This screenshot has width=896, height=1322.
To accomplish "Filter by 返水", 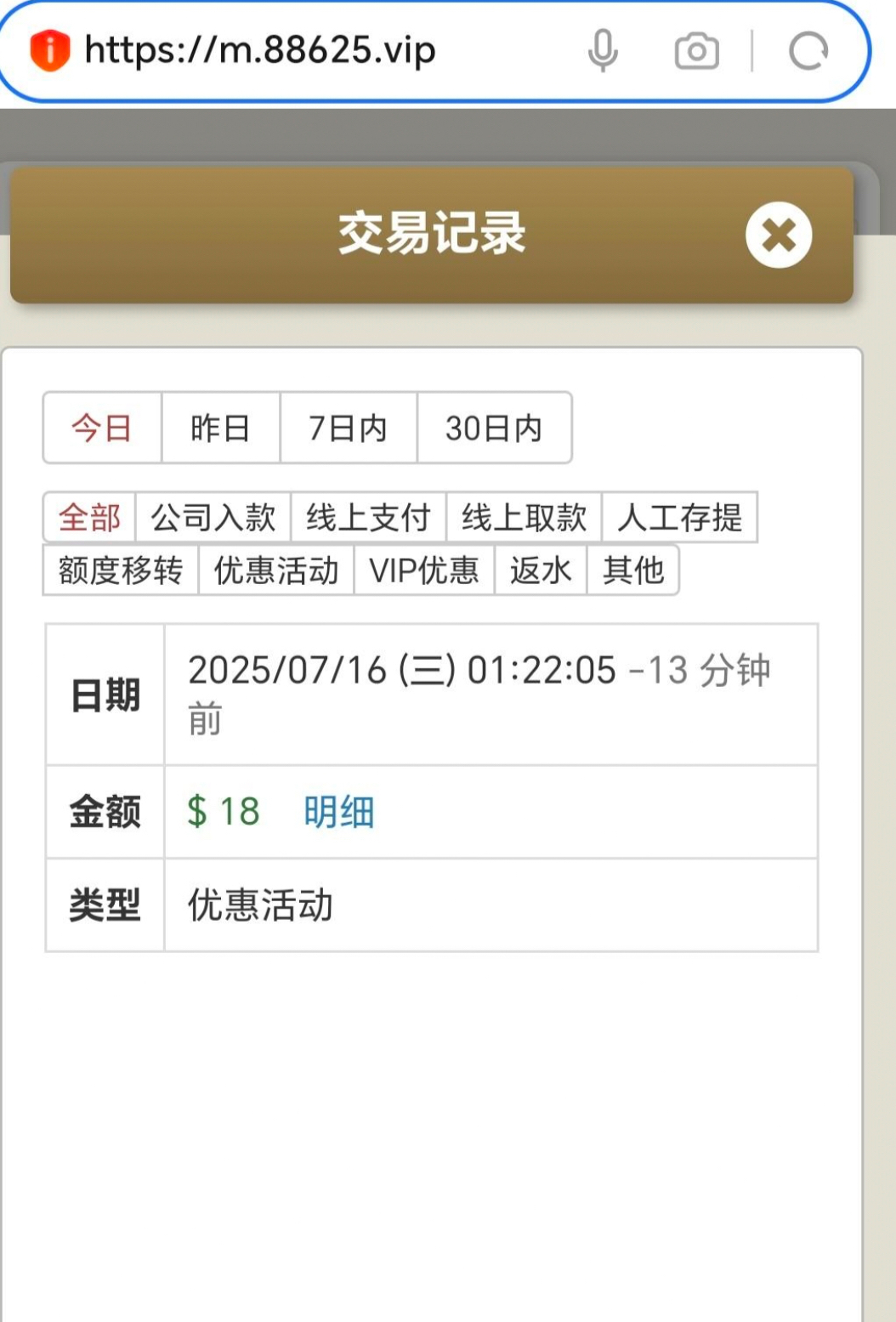I will [x=540, y=570].
